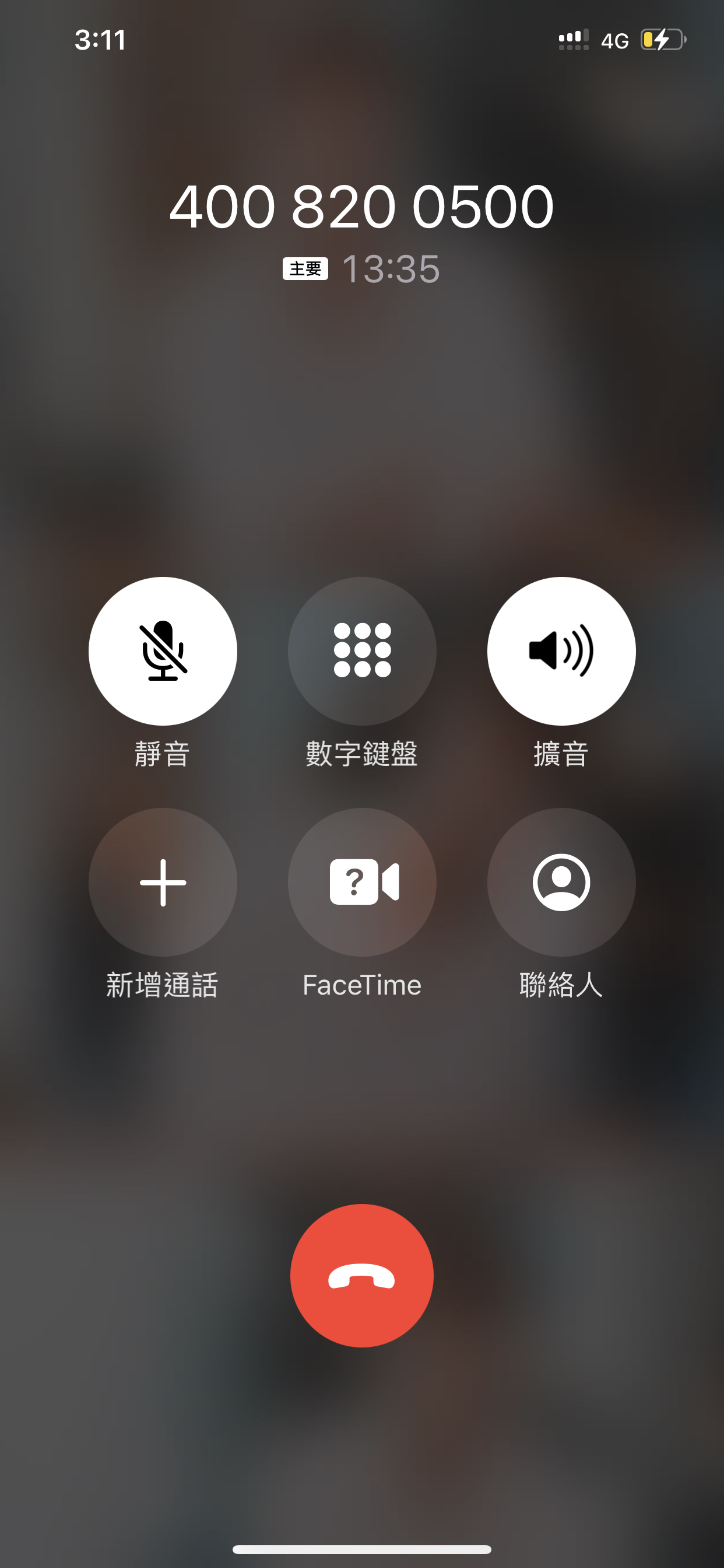Open the 數字鍵盤 keypad
Screen dimensions: 724x1568
(x=362, y=650)
